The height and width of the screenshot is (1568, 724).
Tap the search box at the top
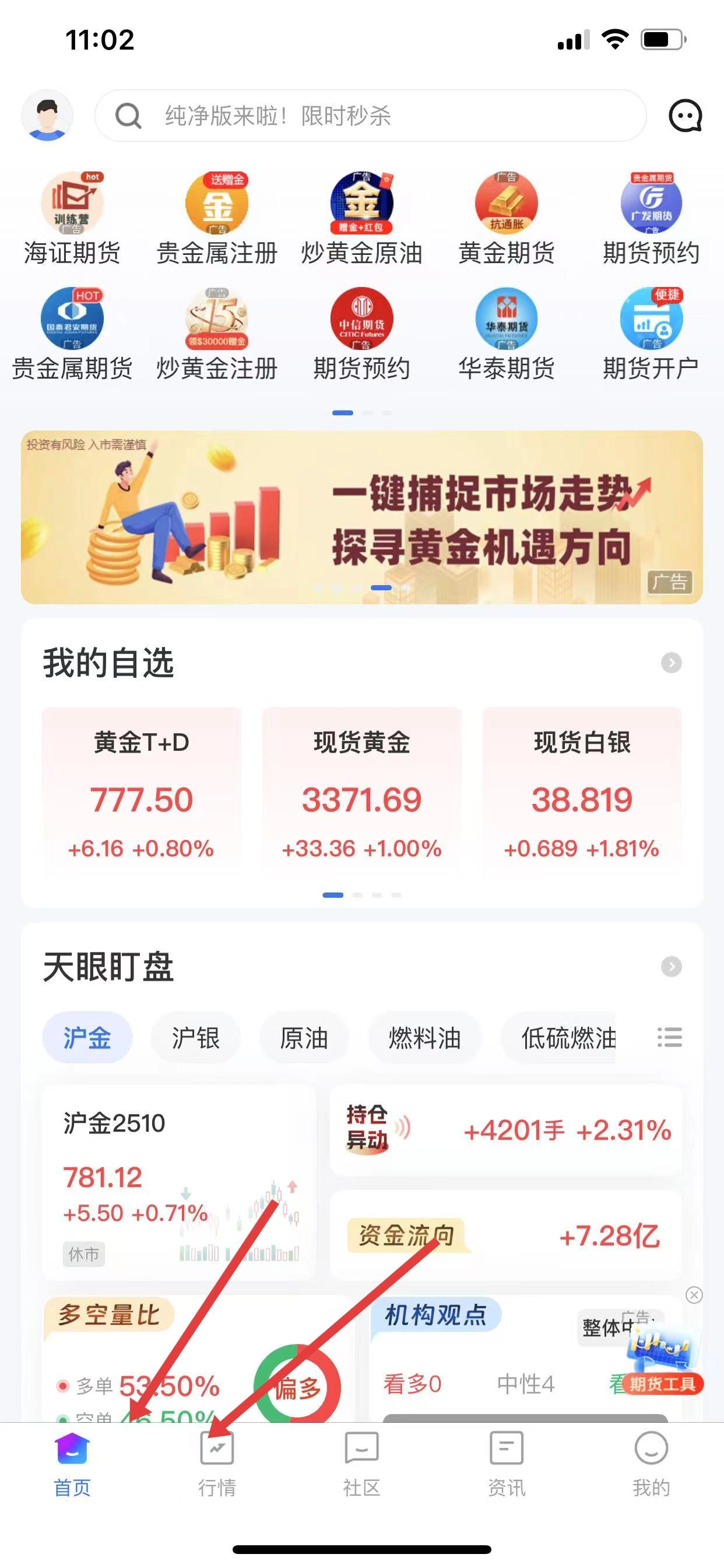370,116
